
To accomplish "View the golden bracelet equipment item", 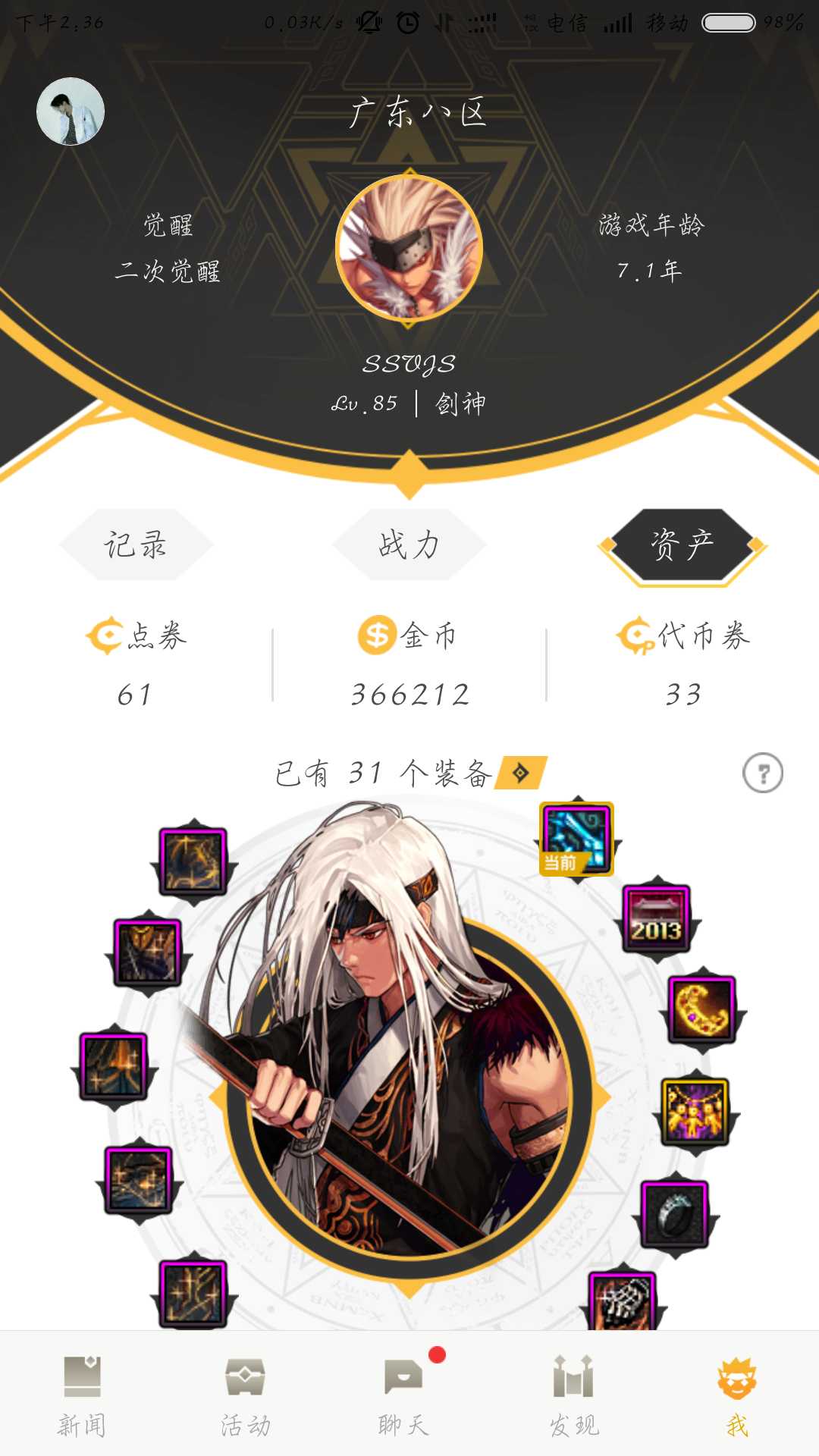I will point(703,1009).
